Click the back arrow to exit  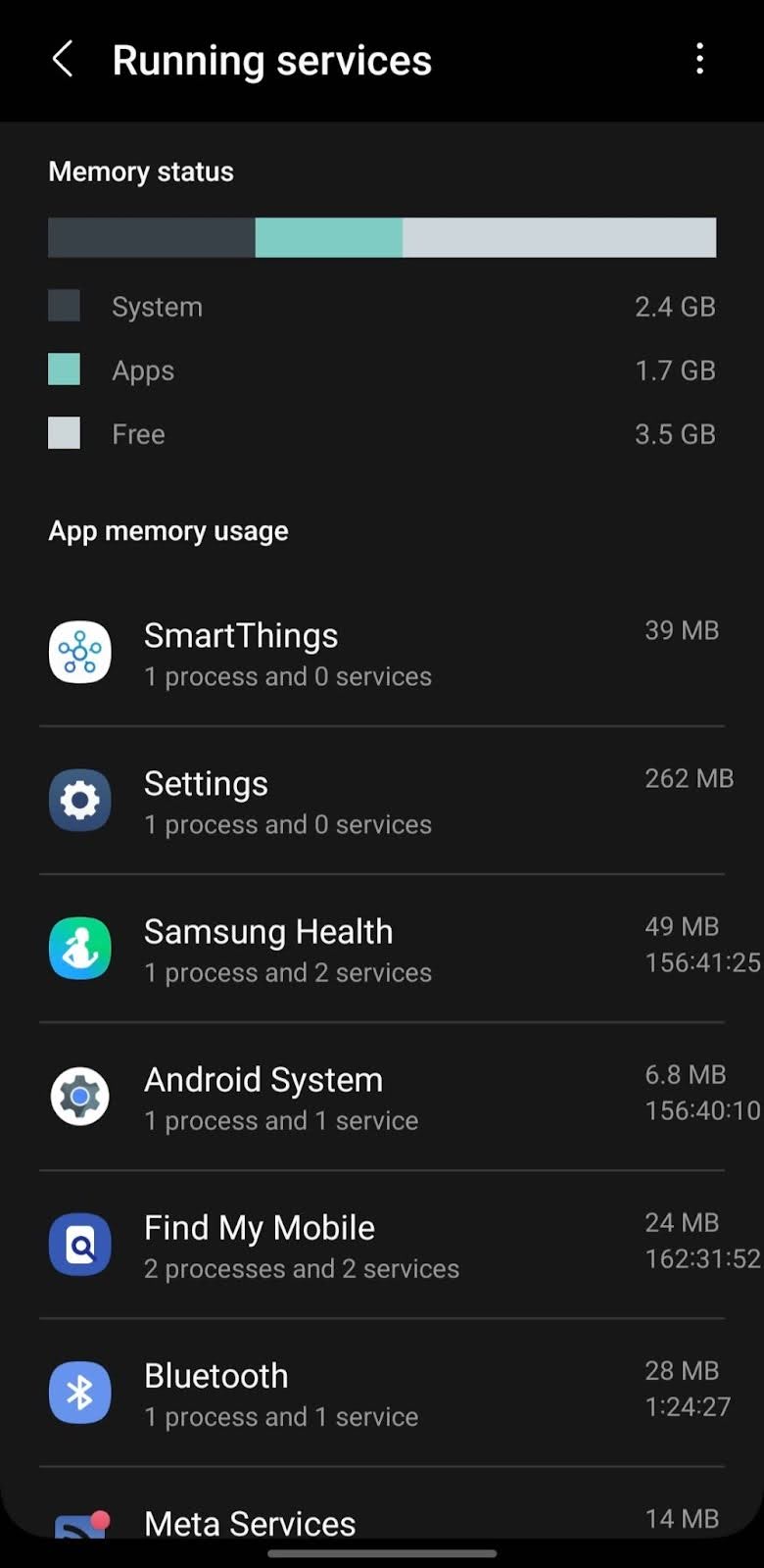[x=63, y=60]
